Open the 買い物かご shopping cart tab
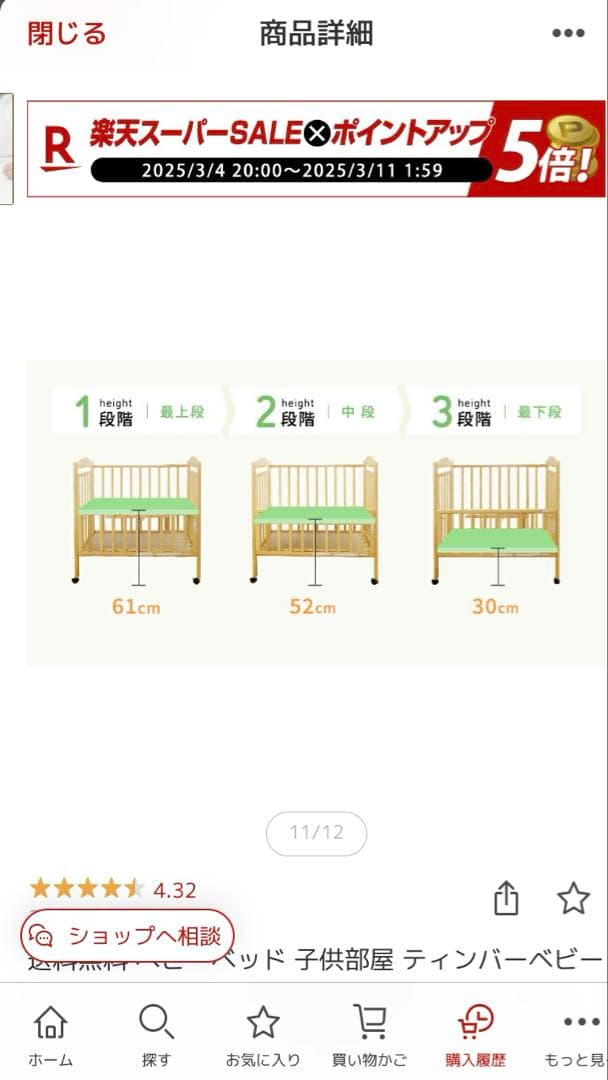Image resolution: width=608 pixels, height=1080 pixels. 369,1035
